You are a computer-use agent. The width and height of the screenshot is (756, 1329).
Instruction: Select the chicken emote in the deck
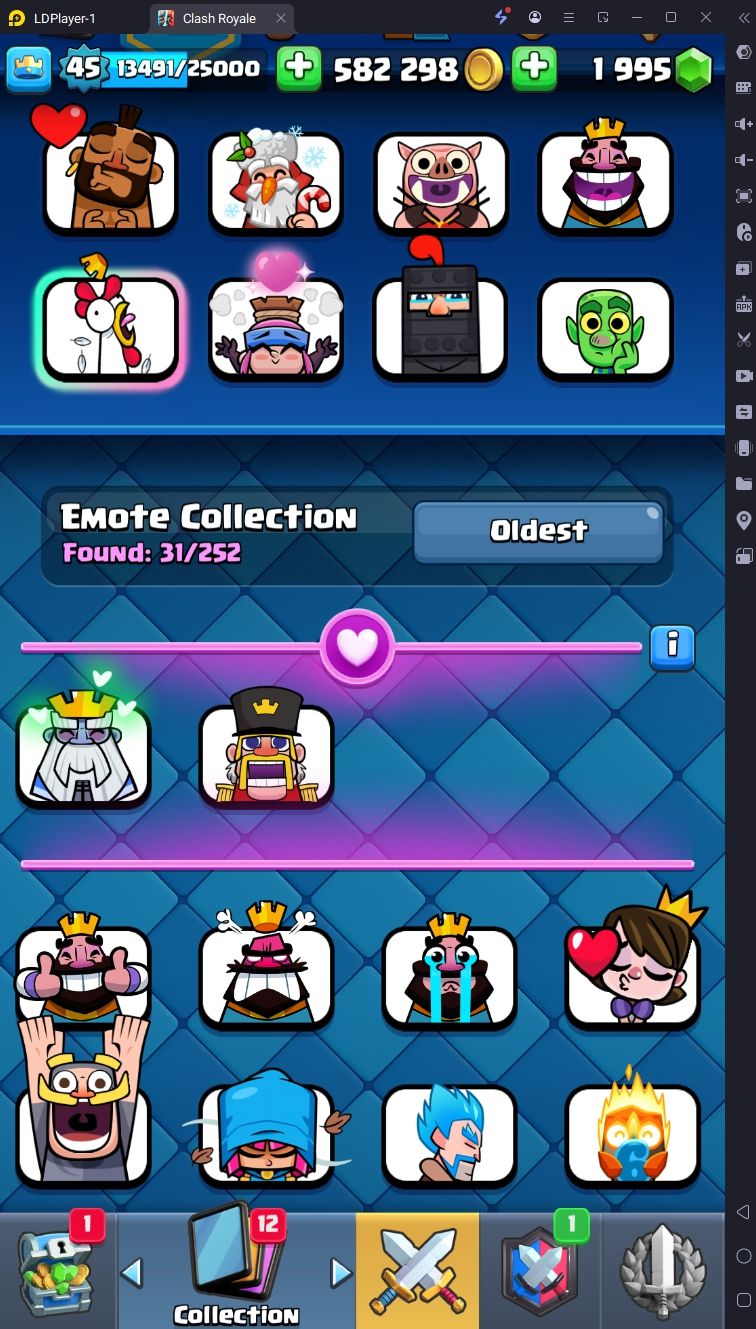click(x=111, y=329)
